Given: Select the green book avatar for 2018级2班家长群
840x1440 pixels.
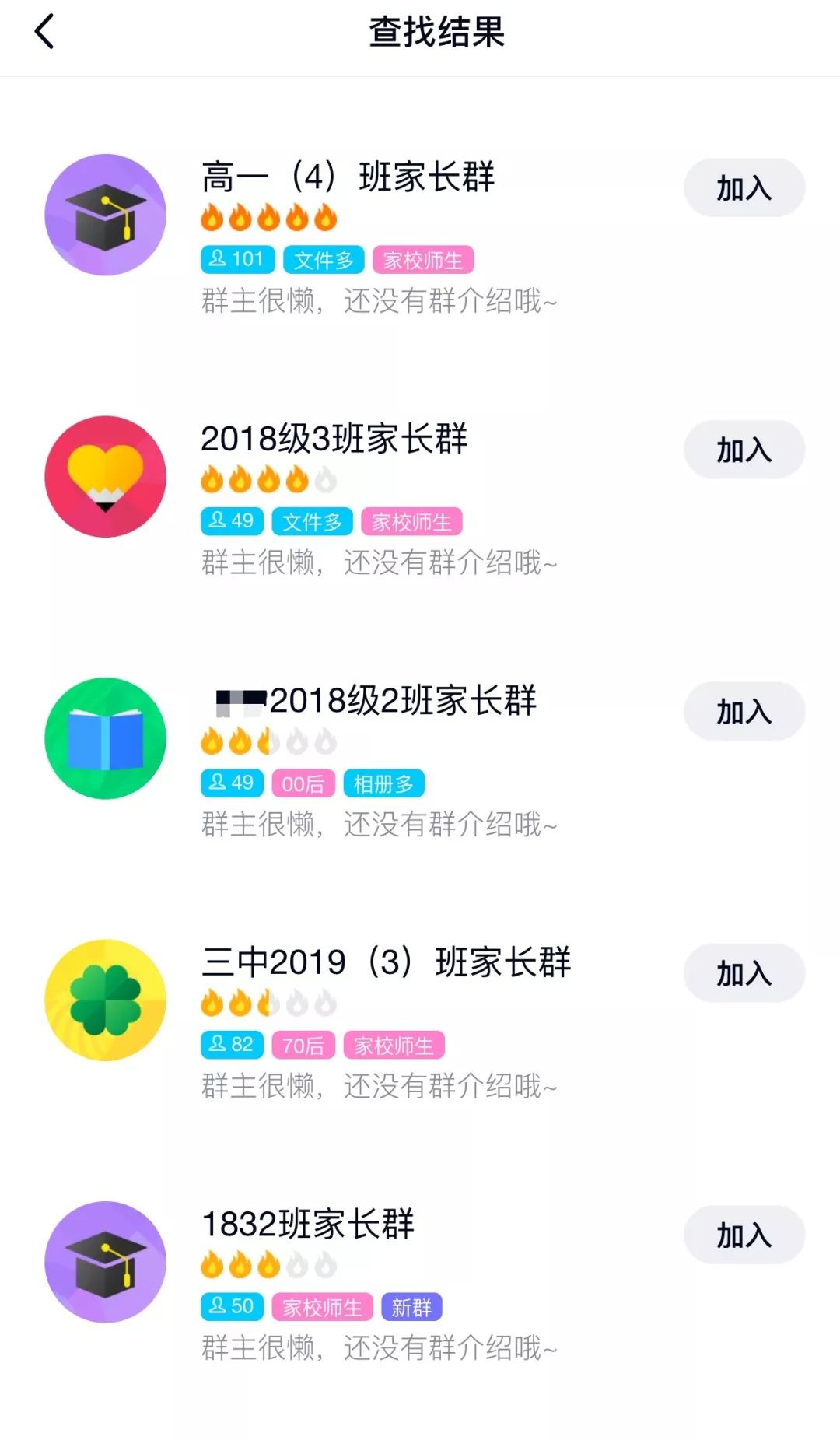Looking at the screenshot, I should (105, 739).
